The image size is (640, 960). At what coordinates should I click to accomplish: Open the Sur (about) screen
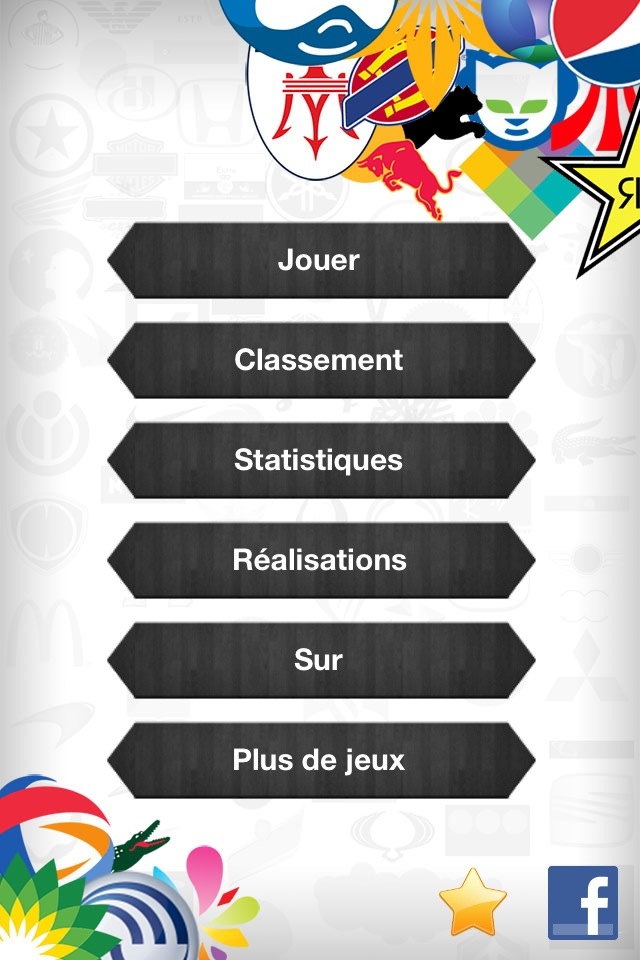coord(320,660)
